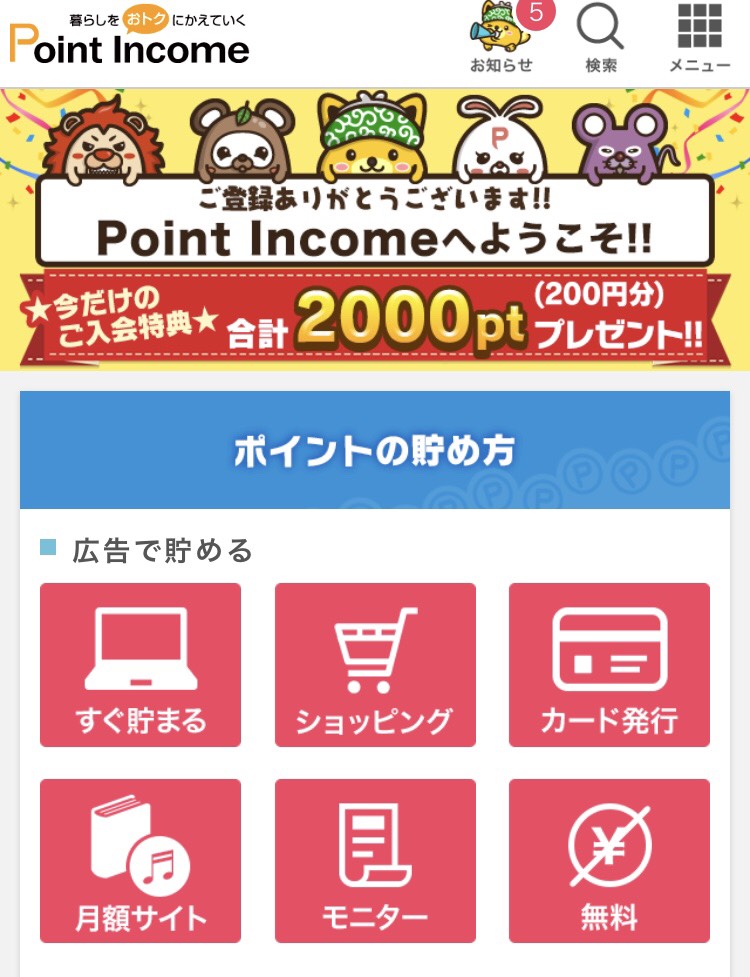This screenshot has width=750, height=977.
Task: Open お知らせ notifications
Action: click(x=502, y=40)
